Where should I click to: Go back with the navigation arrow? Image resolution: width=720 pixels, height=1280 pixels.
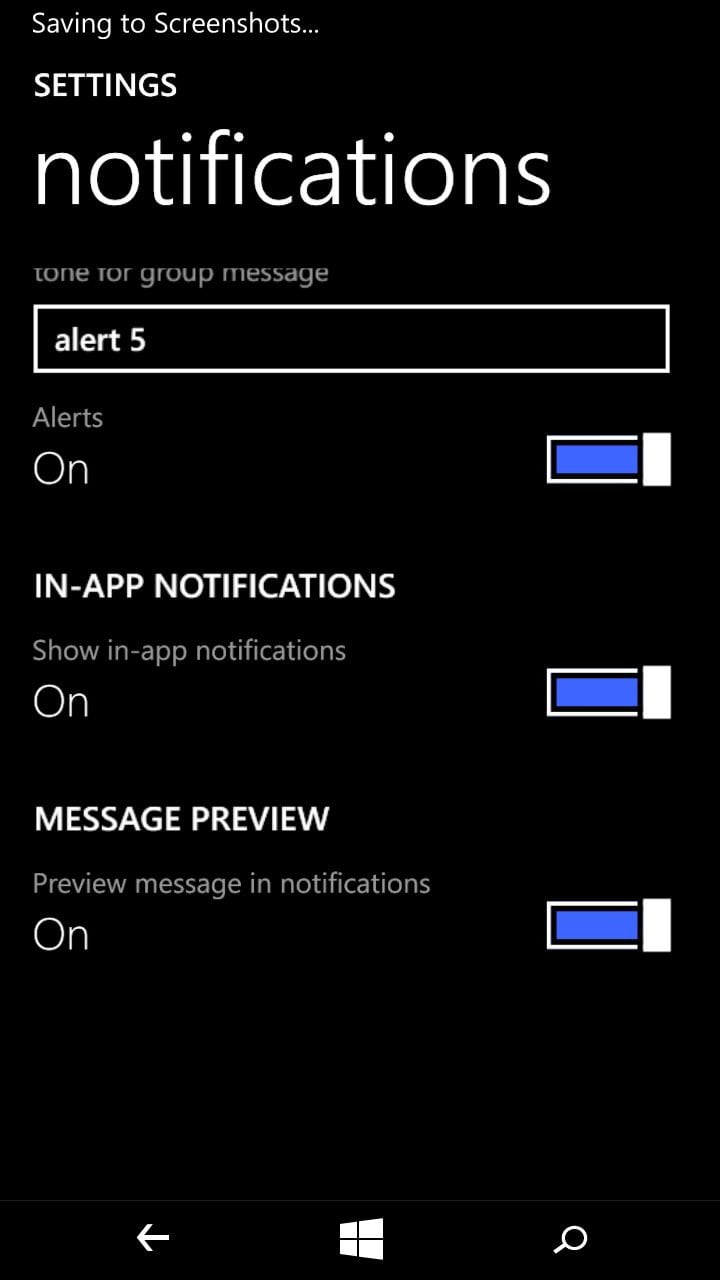pyautogui.click(x=153, y=1240)
